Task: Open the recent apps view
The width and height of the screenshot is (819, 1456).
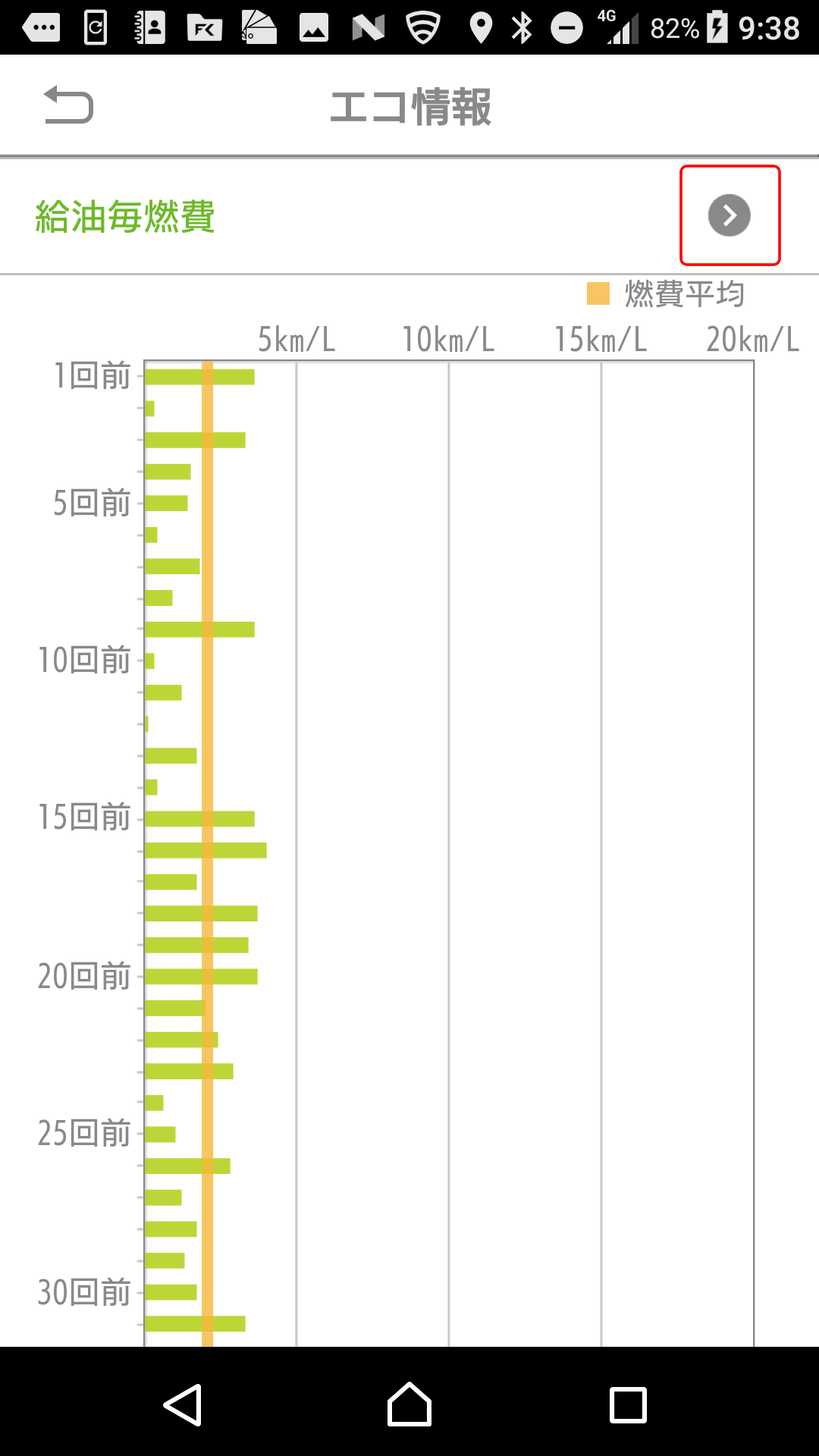Action: click(x=629, y=1405)
